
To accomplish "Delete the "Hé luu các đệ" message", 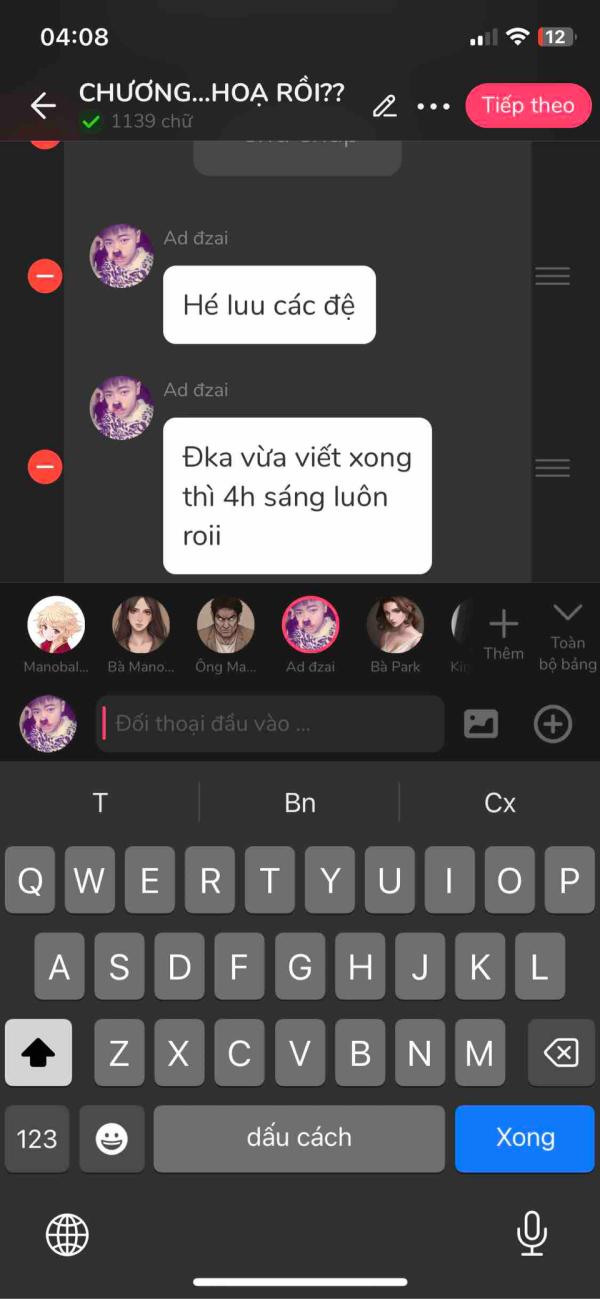I will (x=45, y=276).
